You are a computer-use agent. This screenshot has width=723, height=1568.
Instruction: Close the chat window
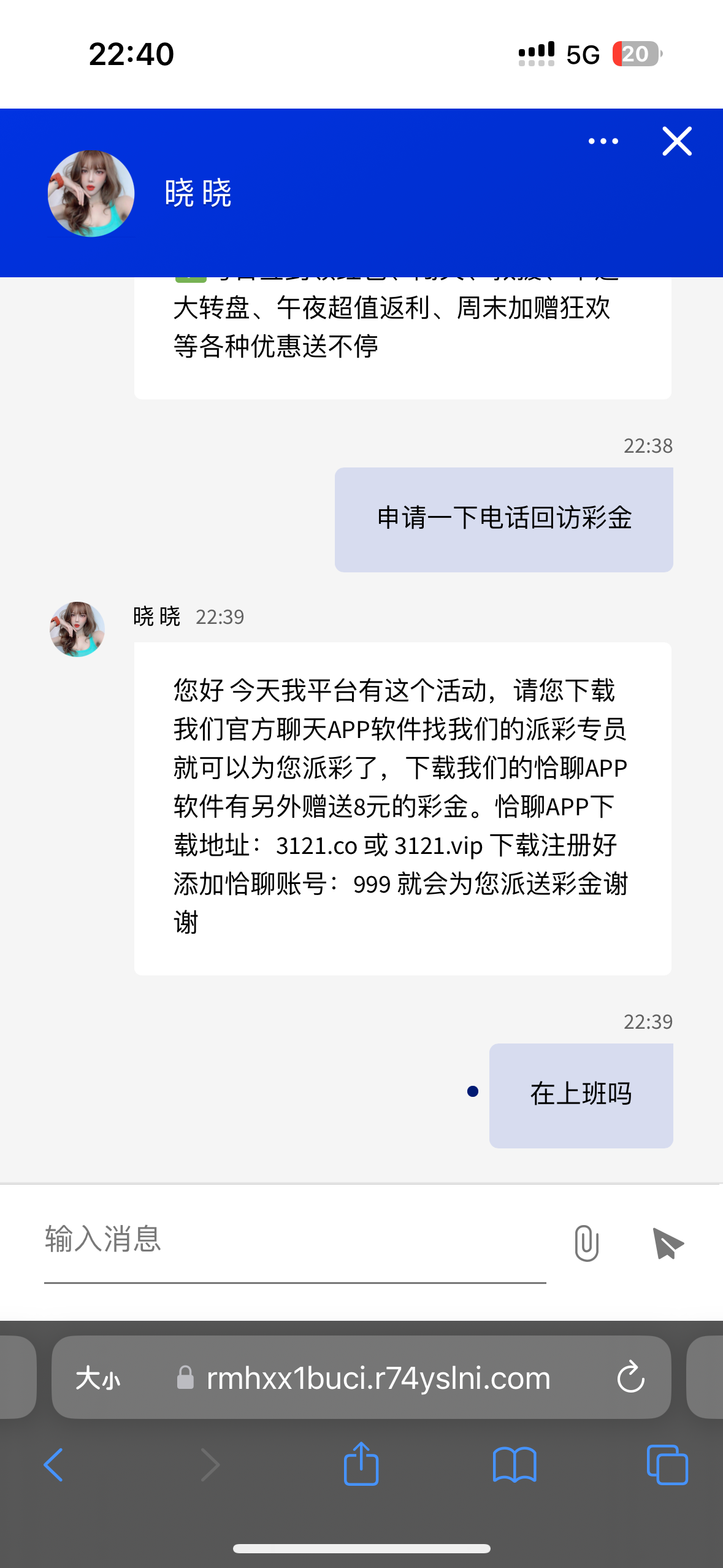click(677, 141)
